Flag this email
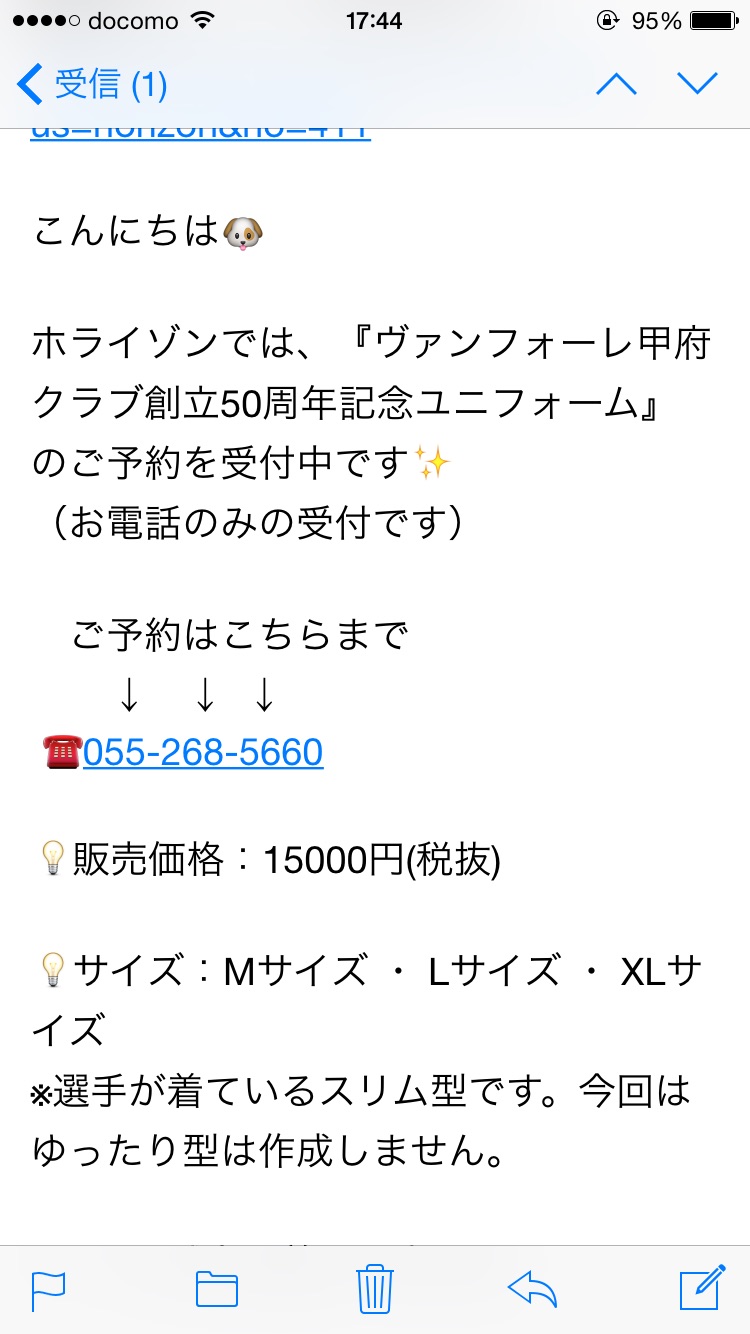This screenshot has height=1334, width=750. pos(49,1288)
